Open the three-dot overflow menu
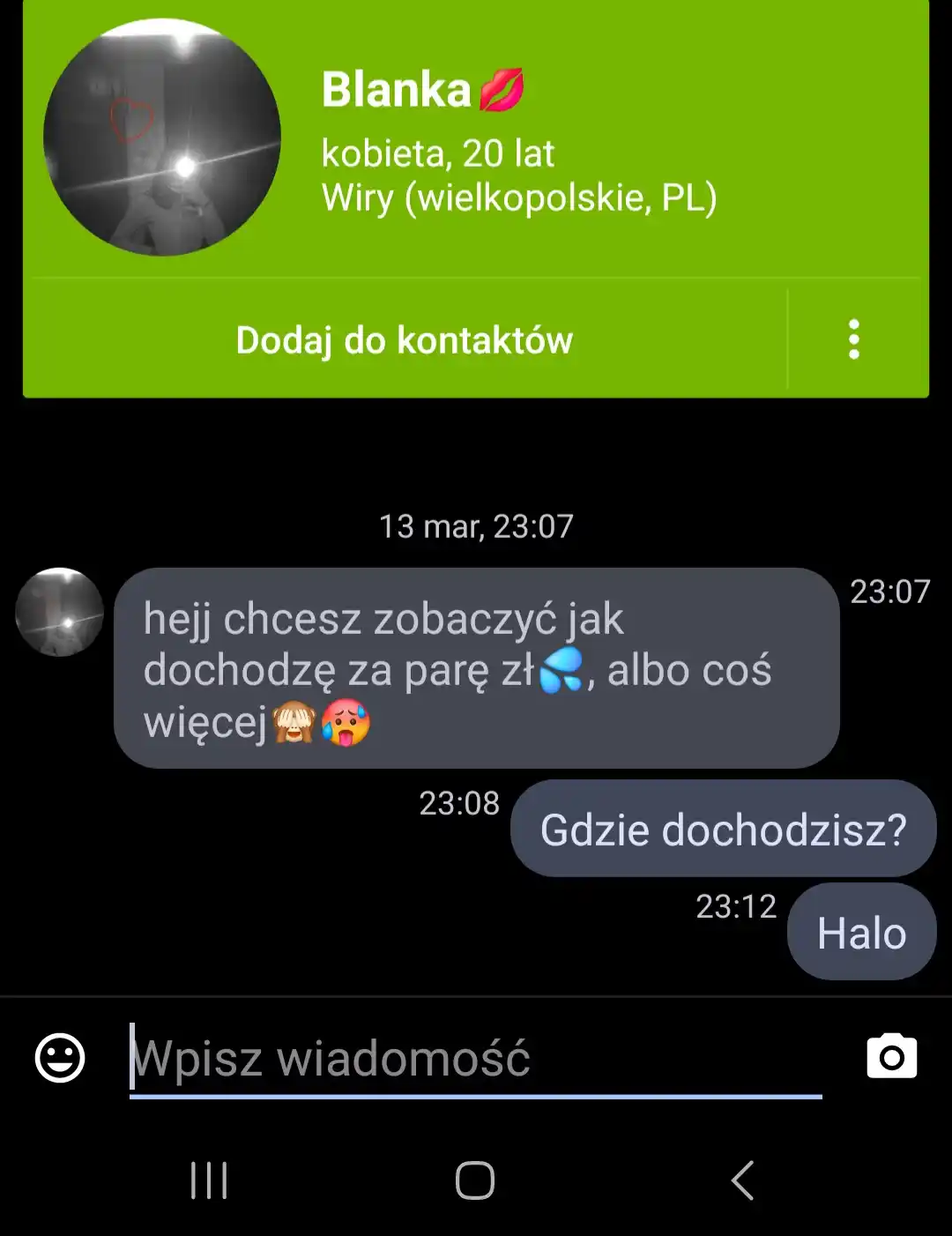952x1236 pixels. click(853, 339)
